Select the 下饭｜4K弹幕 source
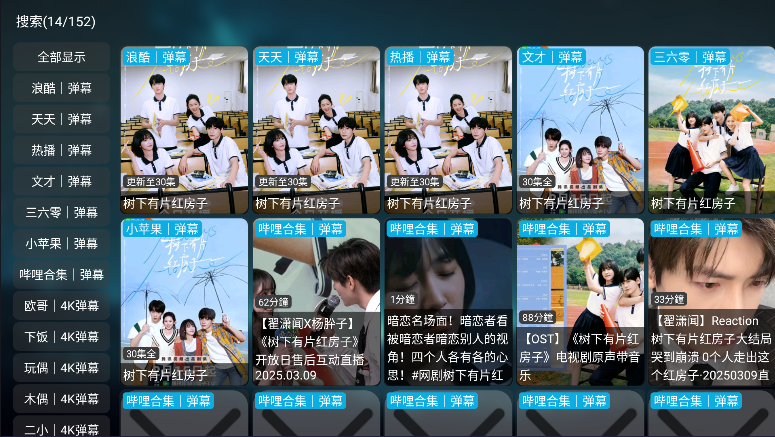 (x=61, y=336)
